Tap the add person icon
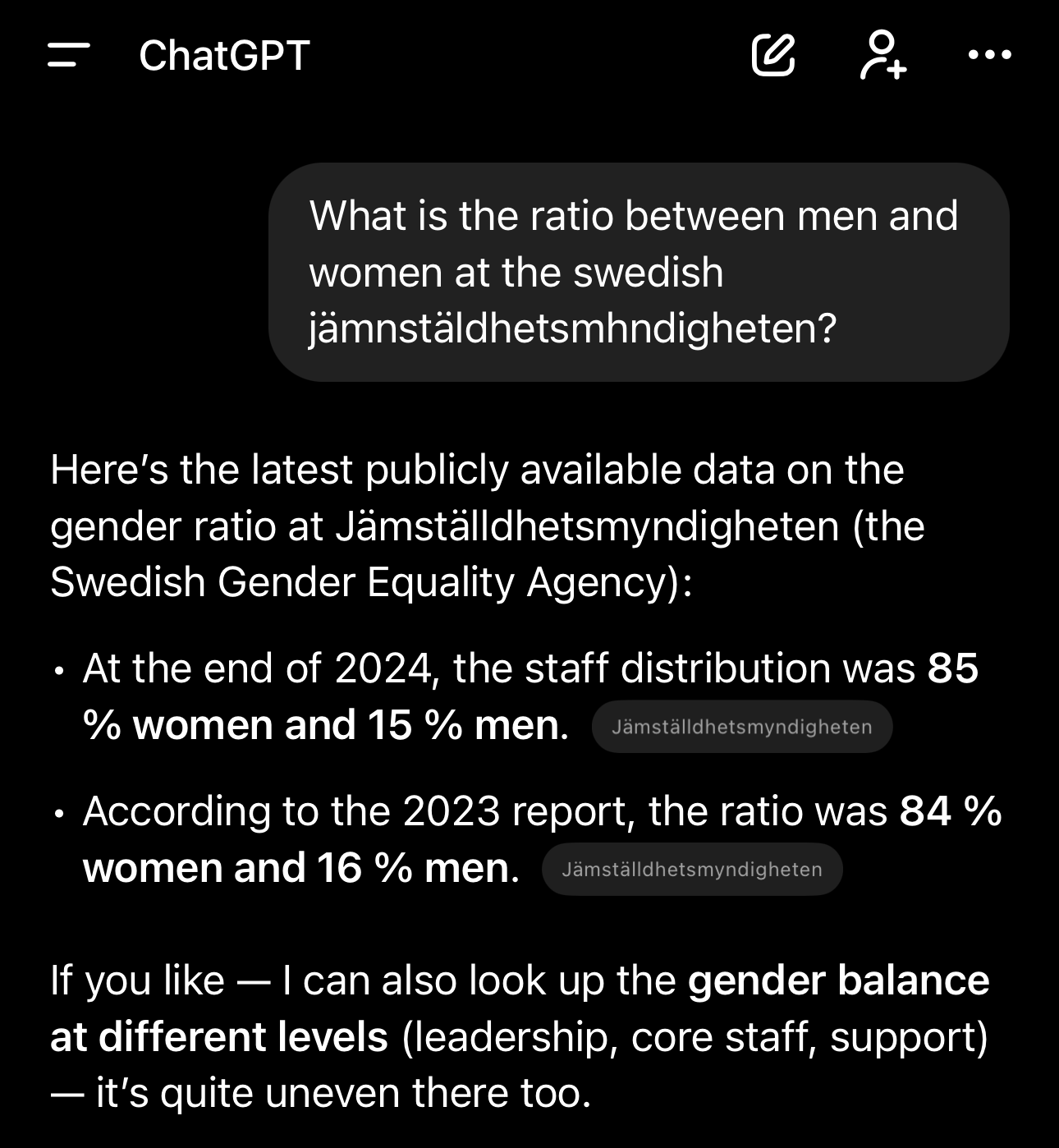Viewport: 1059px width, 1148px height. tap(882, 56)
